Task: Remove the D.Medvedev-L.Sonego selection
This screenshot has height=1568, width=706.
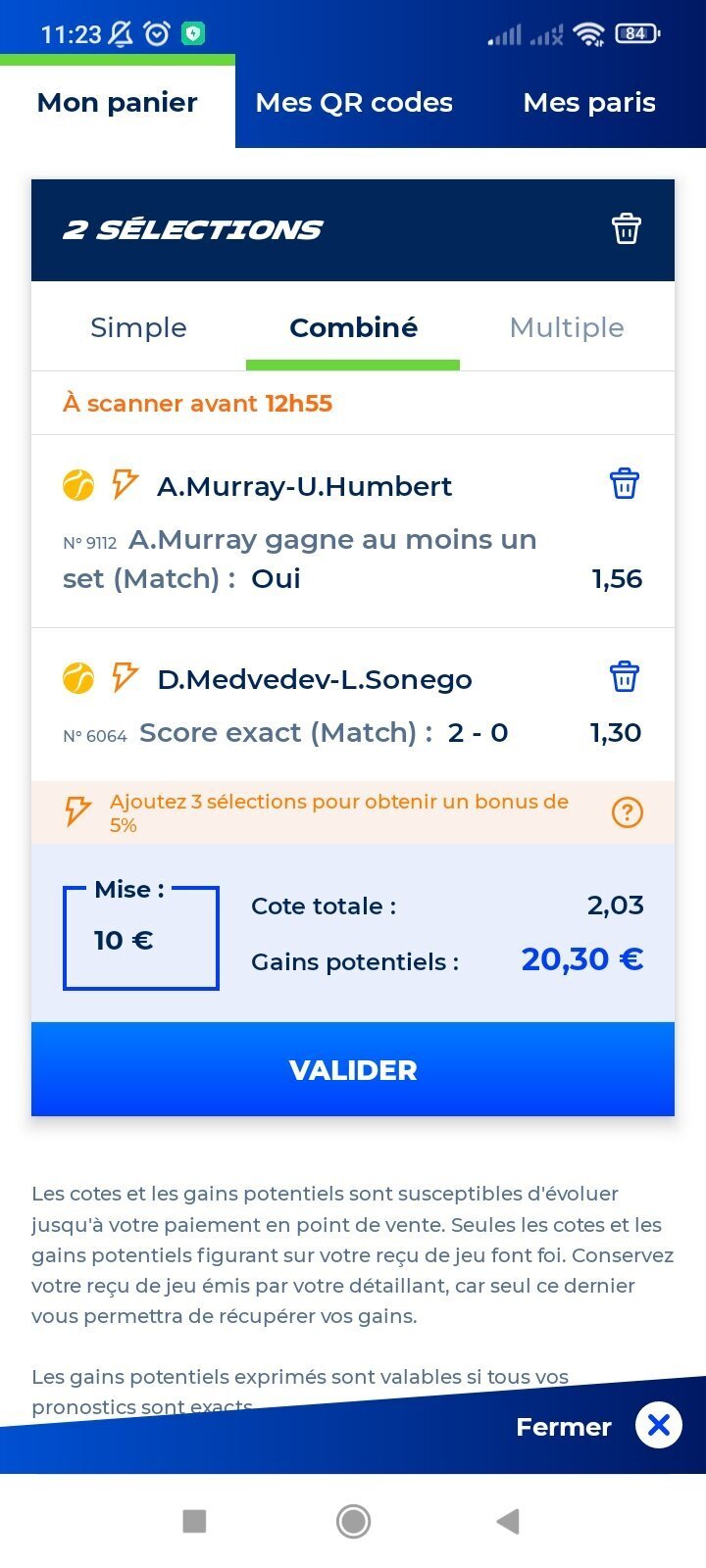Action: pos(625,677)
